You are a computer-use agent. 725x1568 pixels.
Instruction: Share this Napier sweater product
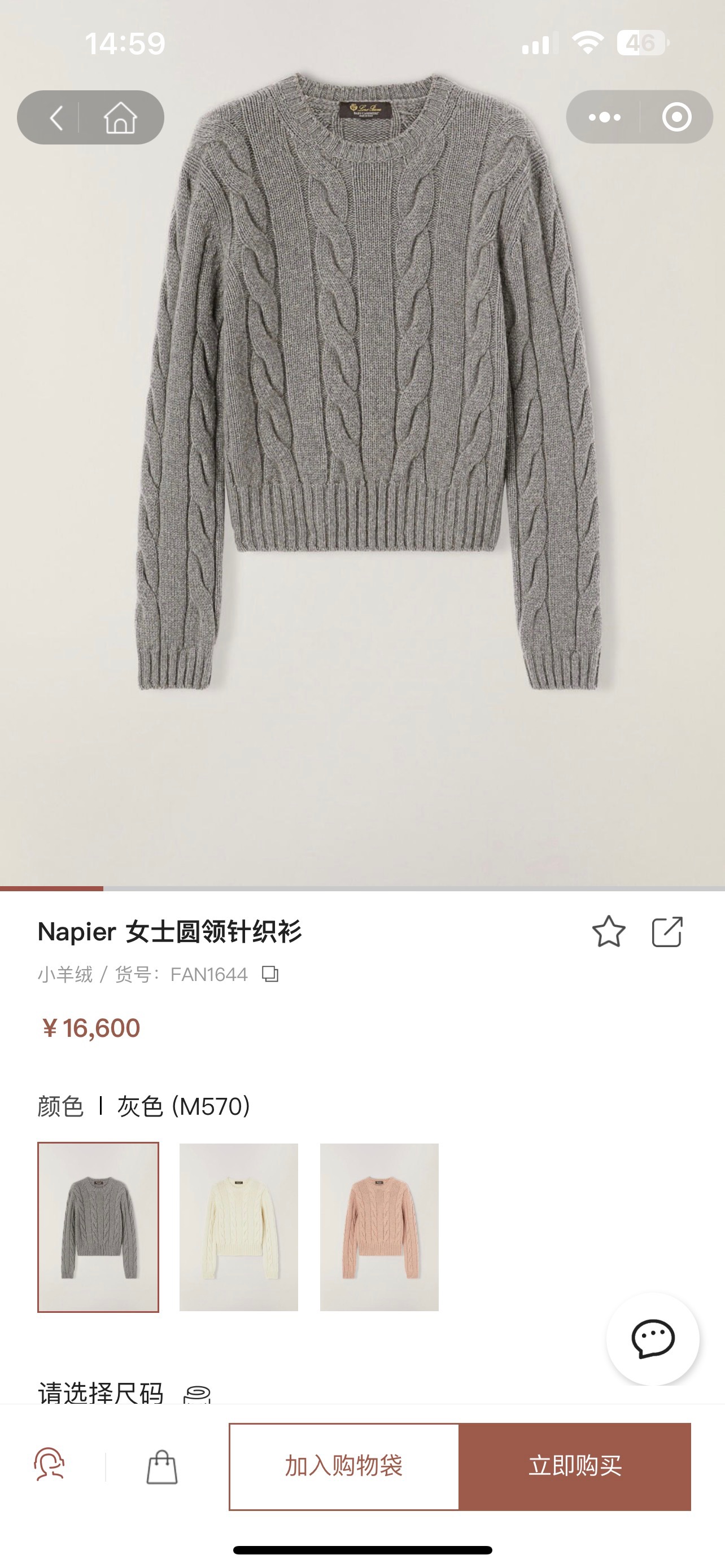tap(667, 931)
